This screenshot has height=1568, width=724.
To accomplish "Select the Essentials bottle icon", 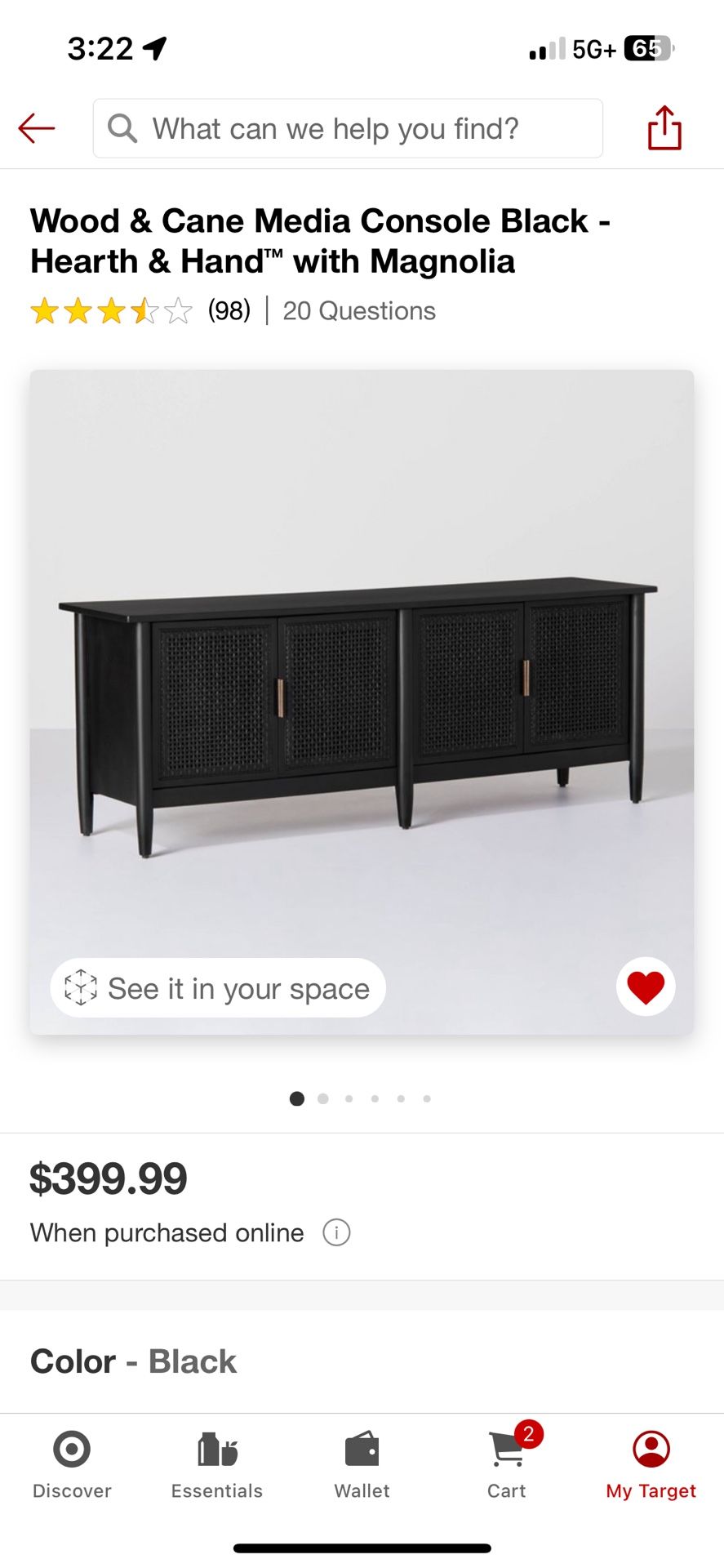I will pyautogui.click(x=215, y=1458).
